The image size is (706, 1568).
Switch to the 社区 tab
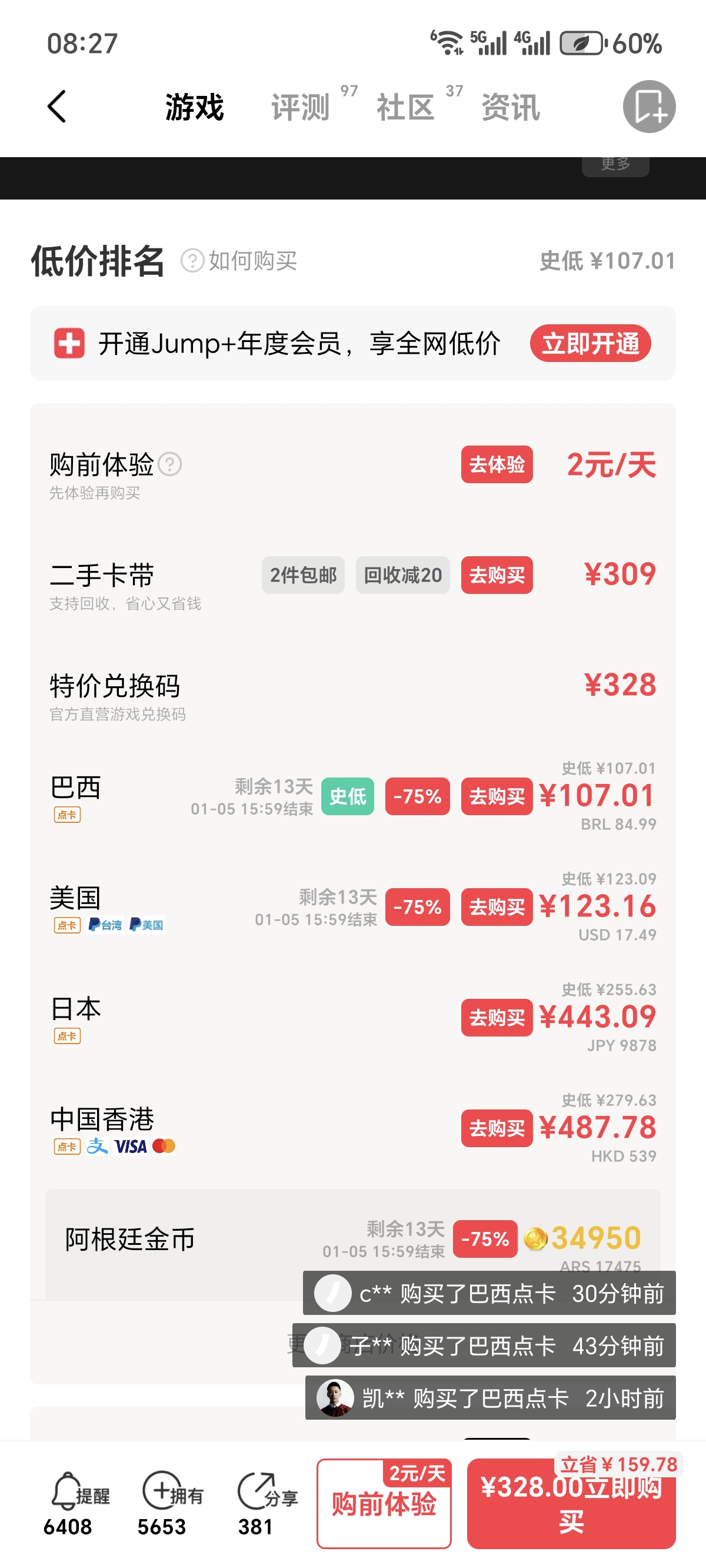[x=405, y=108]
